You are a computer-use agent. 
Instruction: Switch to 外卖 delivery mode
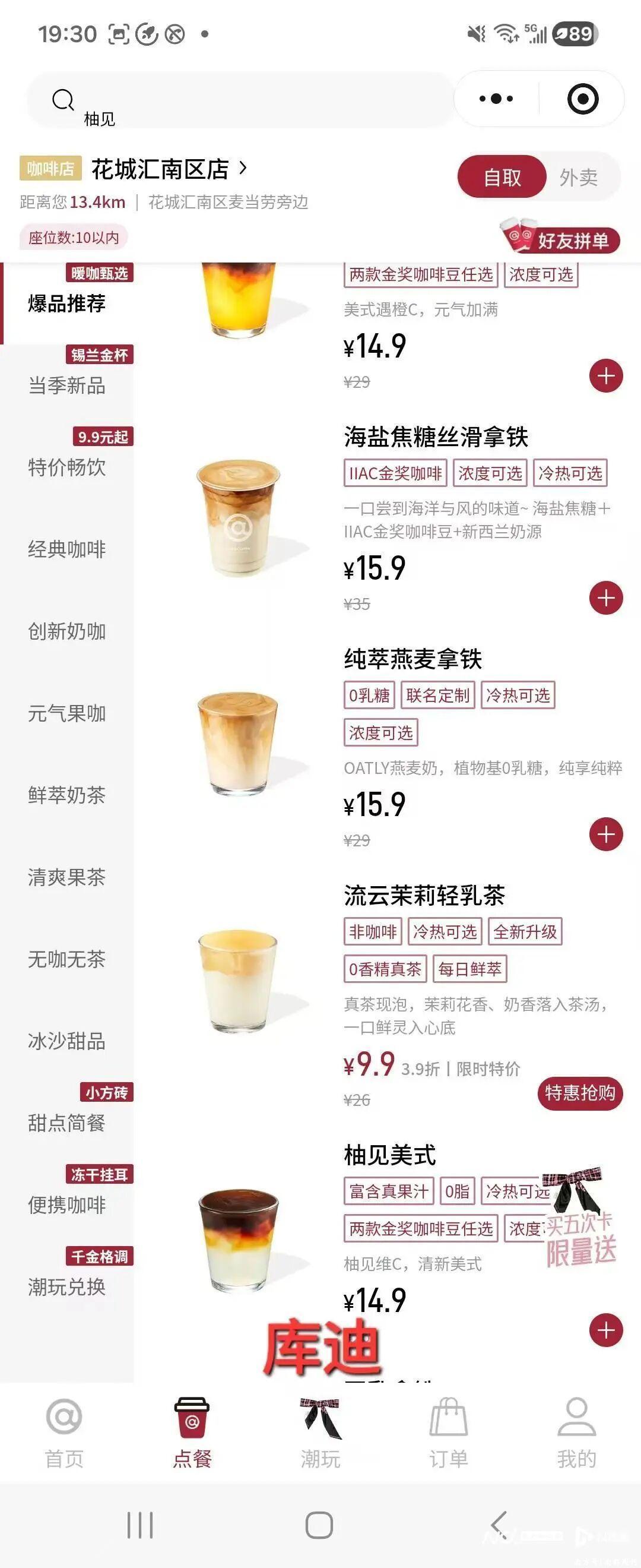[x=578, y=178]
